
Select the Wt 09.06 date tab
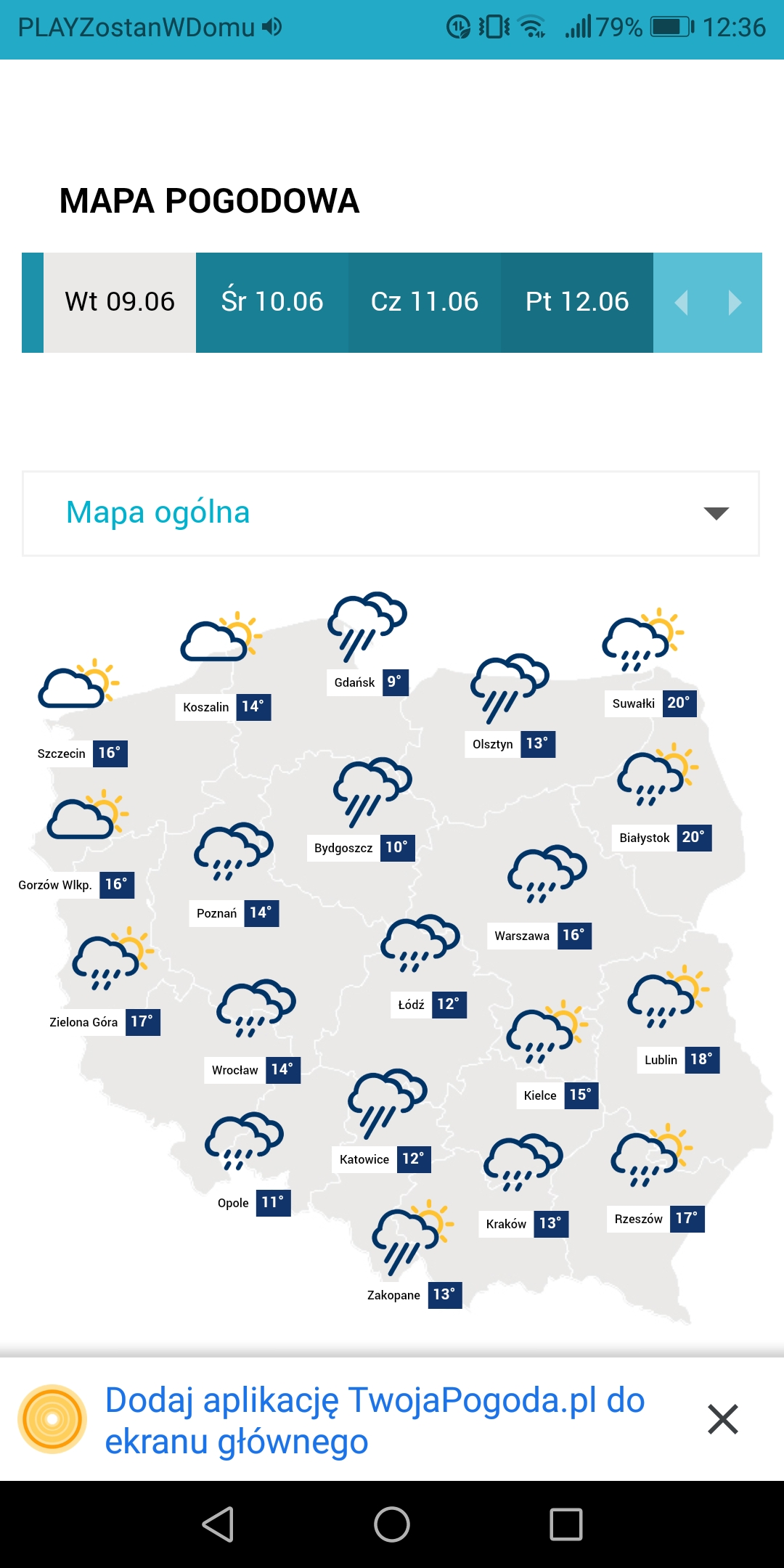tap(120, 302)
